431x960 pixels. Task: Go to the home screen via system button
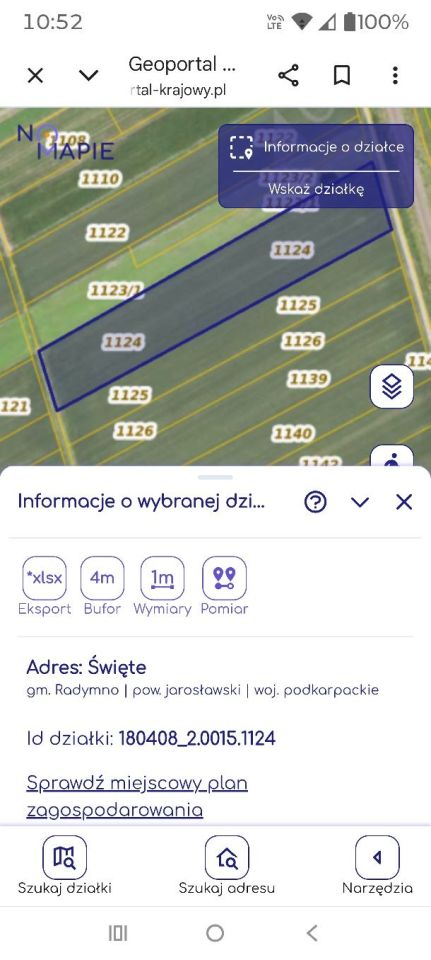point(215,933)
